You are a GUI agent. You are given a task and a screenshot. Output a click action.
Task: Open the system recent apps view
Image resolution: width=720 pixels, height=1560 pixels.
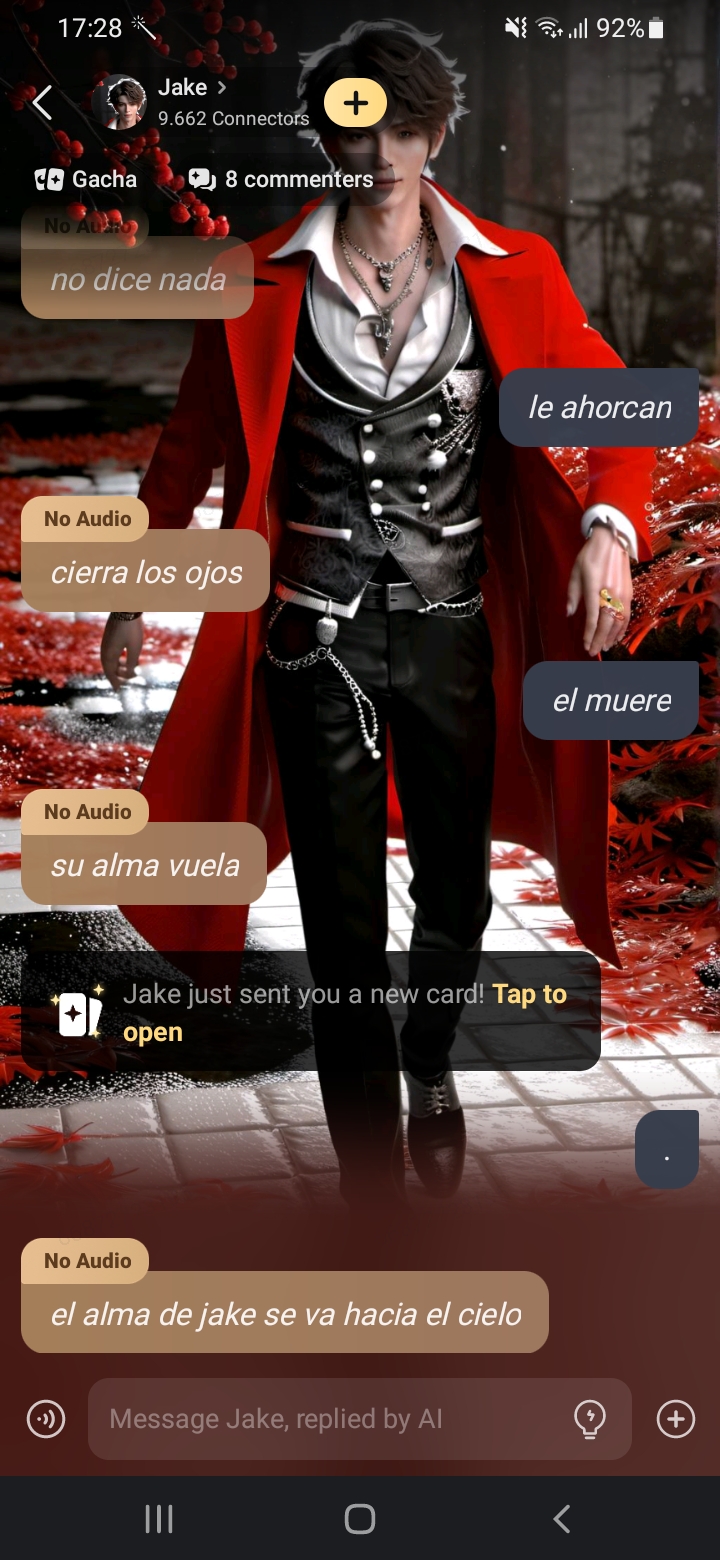[x=159, y=1519]
